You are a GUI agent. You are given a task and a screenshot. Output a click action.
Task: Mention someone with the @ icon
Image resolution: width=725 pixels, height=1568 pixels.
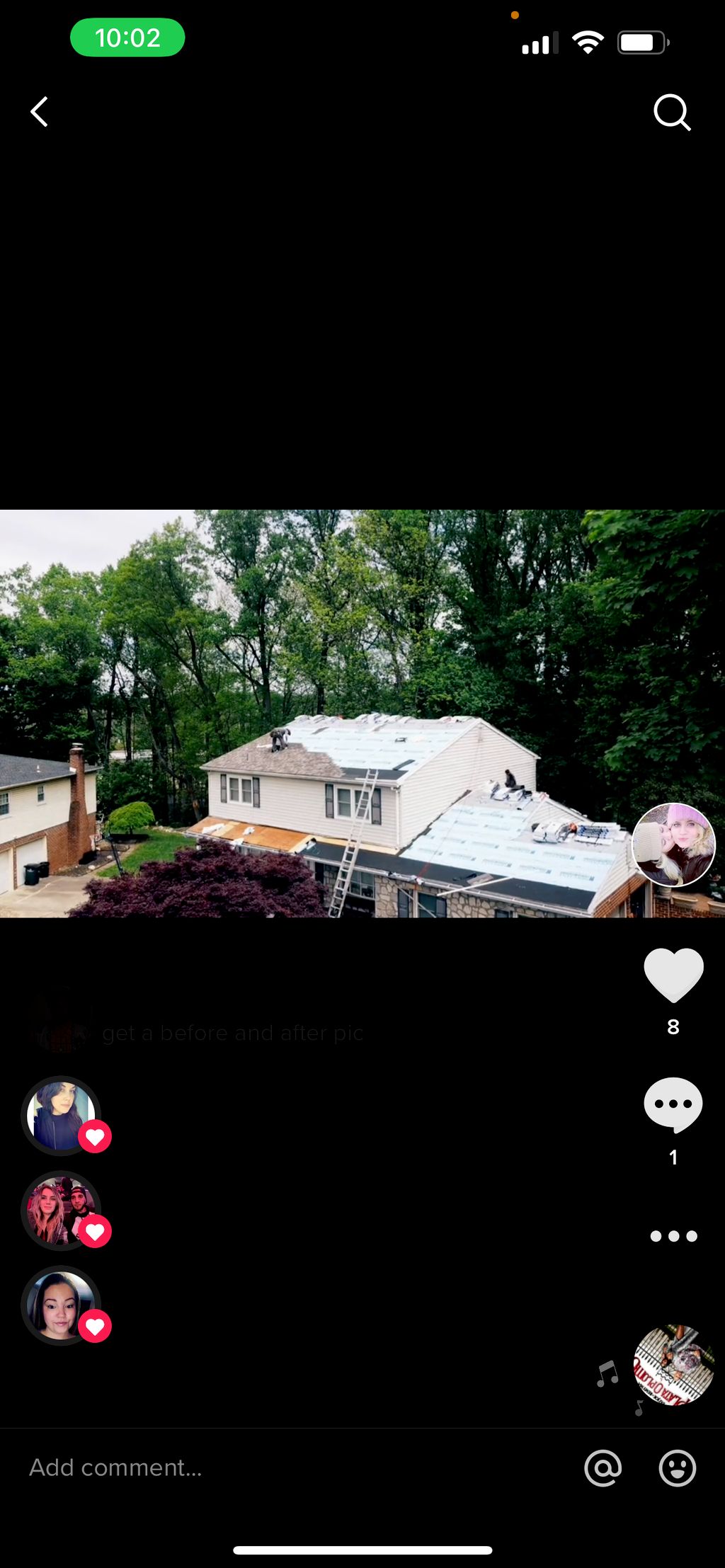(x=603, y=1467)
